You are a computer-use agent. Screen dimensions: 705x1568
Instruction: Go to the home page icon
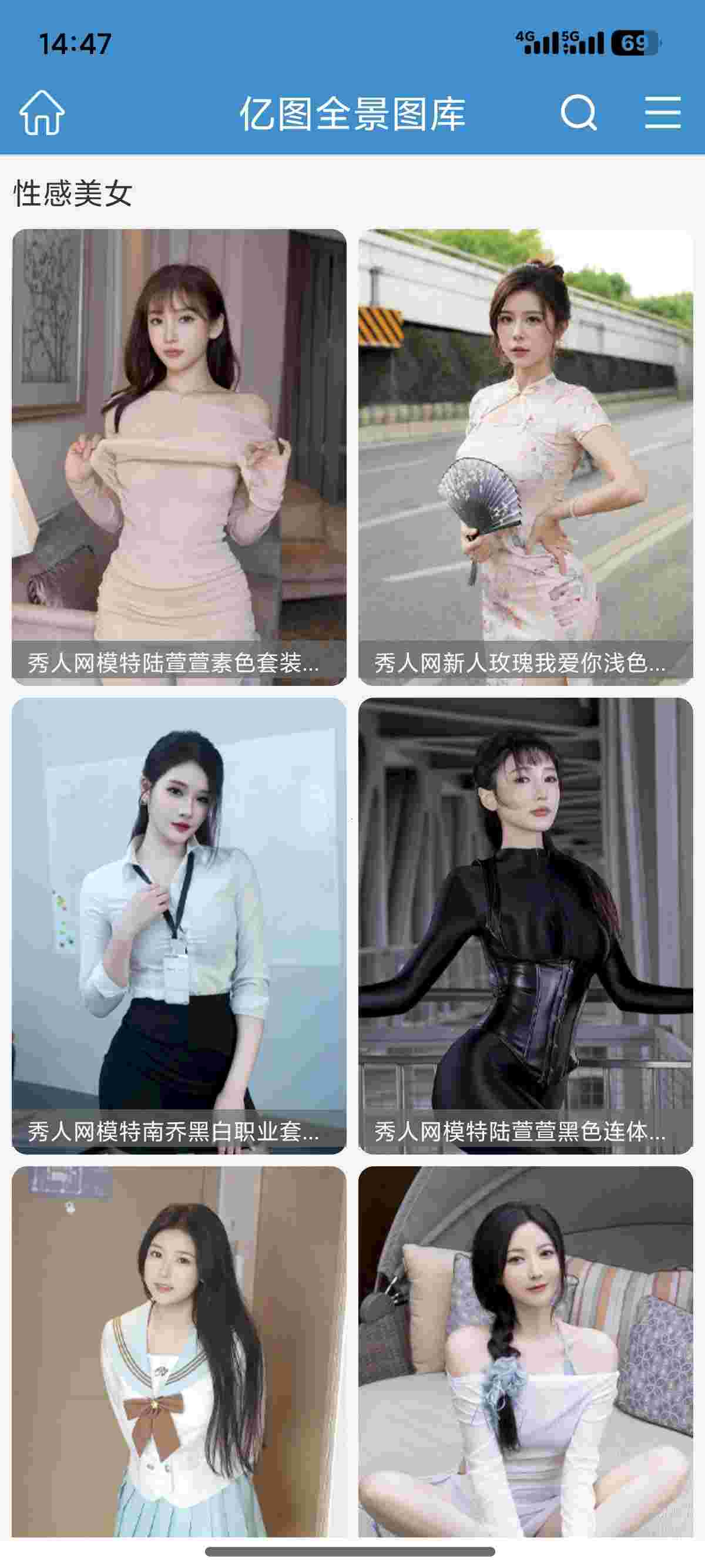point(42,113)
